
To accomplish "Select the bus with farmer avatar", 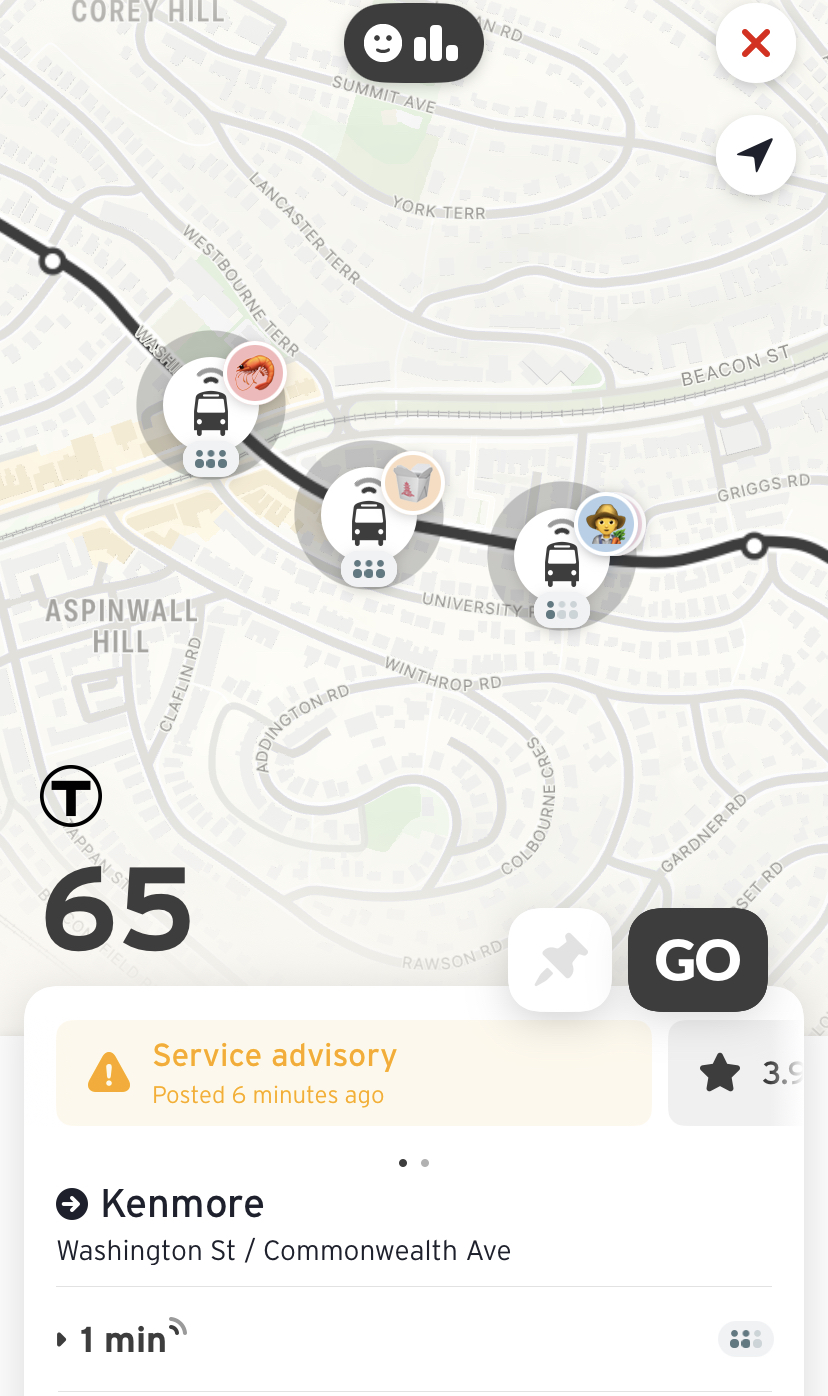I will point(561,557).
